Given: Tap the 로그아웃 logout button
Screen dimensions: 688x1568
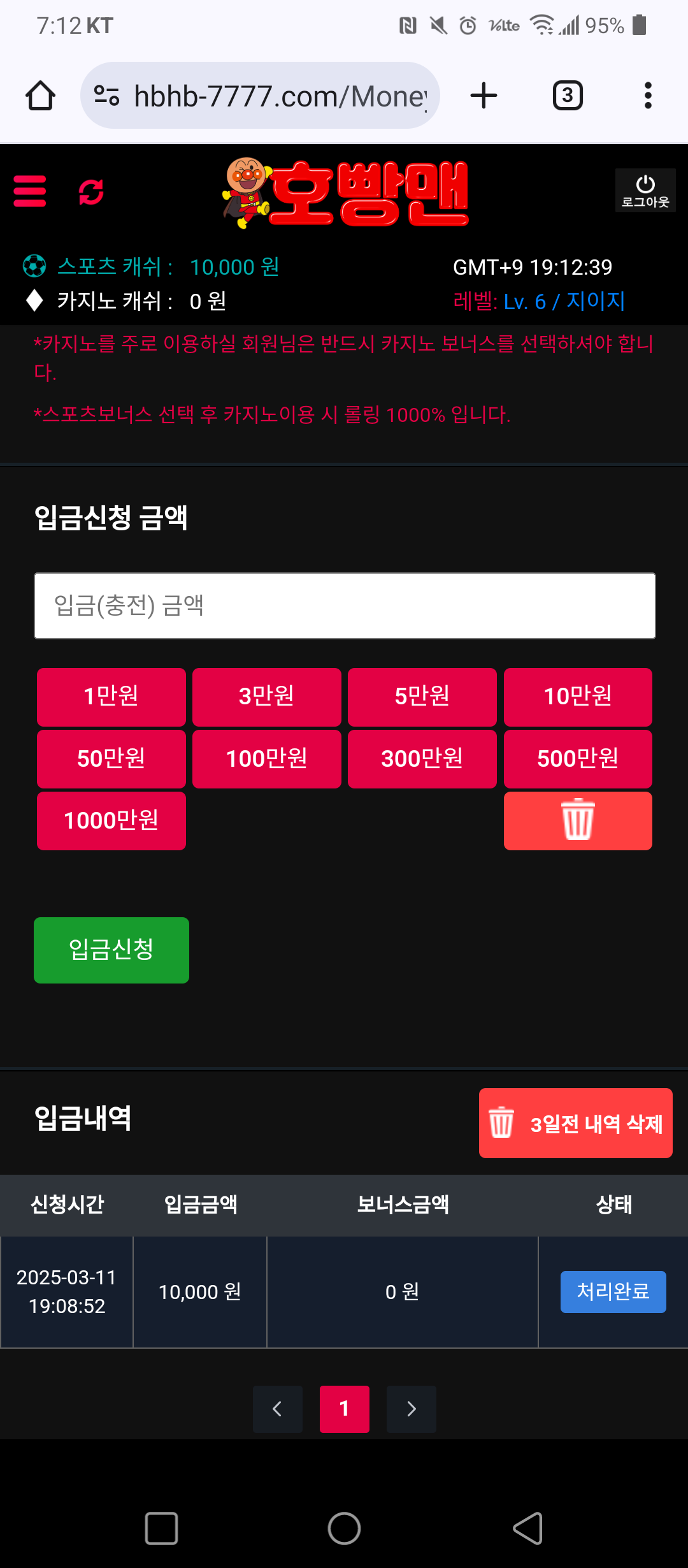Looking at the screenshot, I should pyautogui.click(x=645, y=191).
